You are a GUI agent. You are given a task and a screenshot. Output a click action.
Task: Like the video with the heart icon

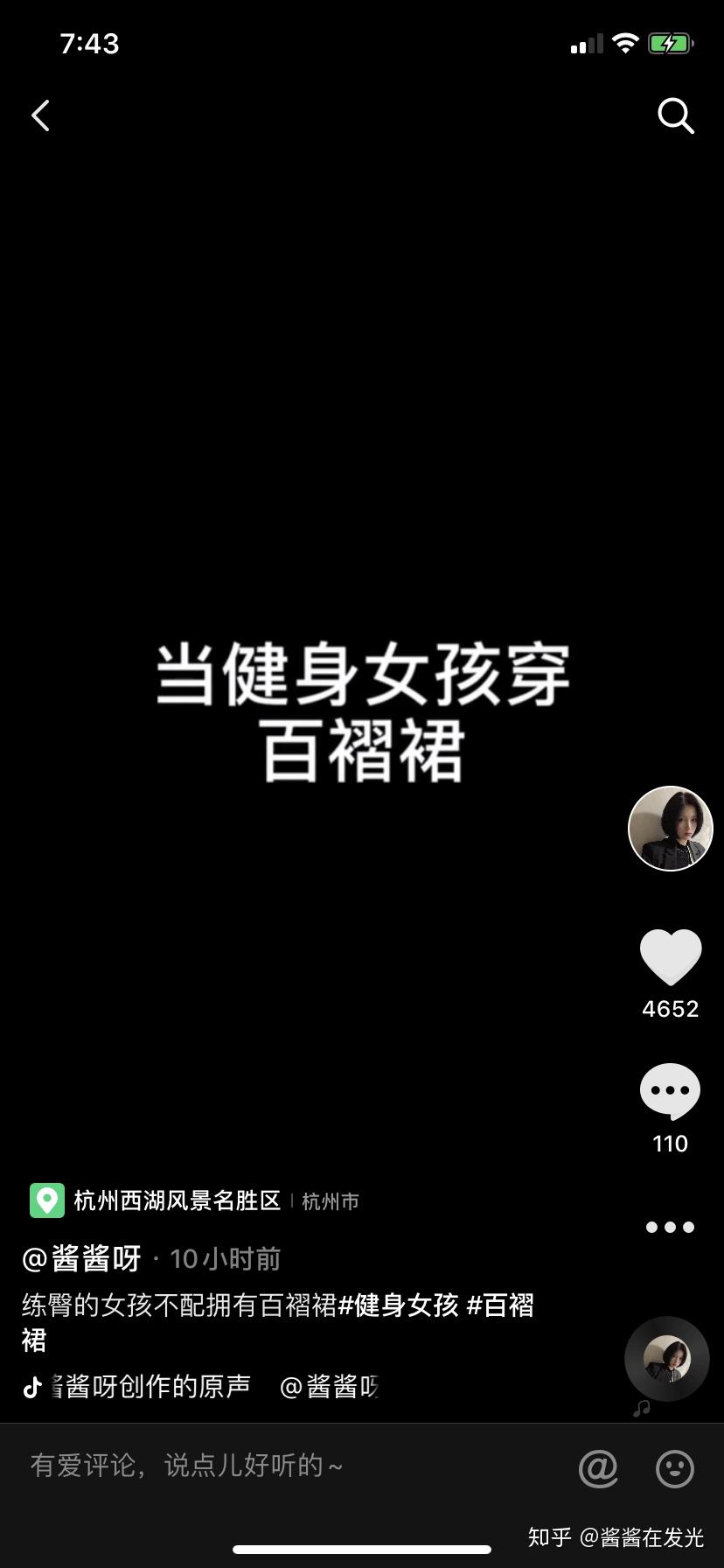coord(671,957)
